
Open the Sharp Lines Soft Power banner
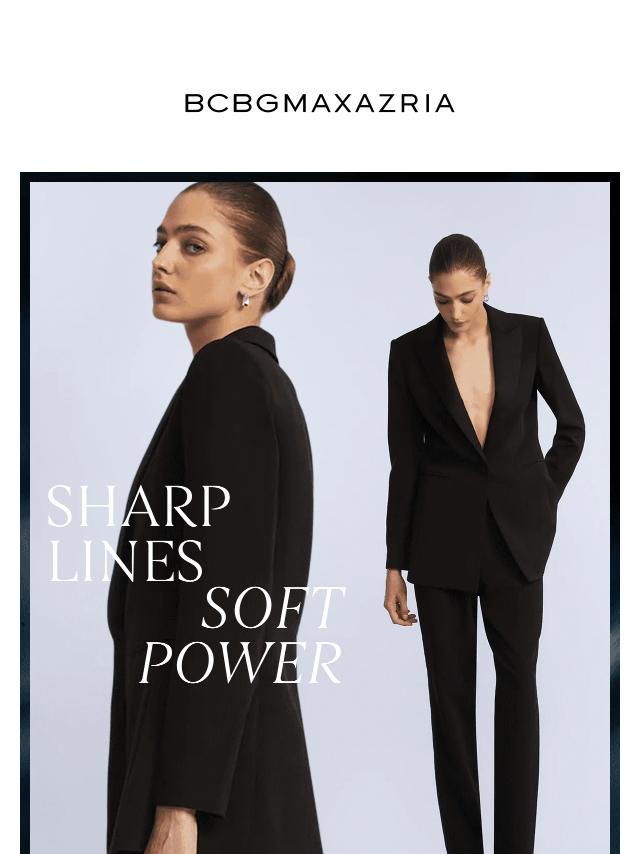point(320,513)
